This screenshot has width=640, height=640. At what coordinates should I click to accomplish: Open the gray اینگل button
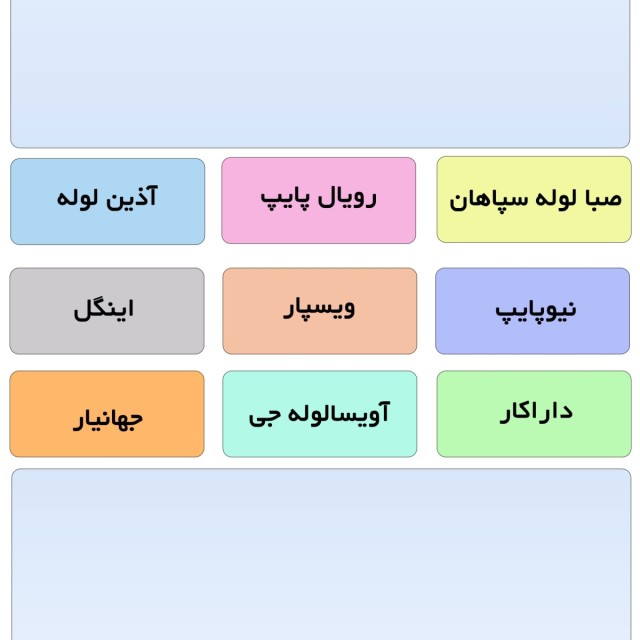[107, 311]
